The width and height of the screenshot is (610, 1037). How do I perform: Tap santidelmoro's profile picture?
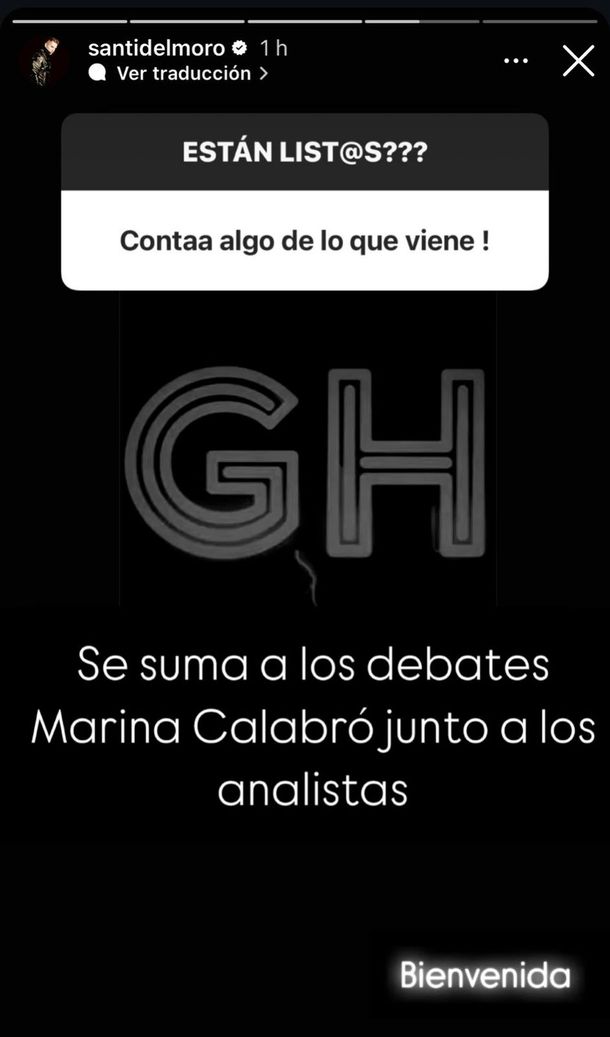coord(44,61)
